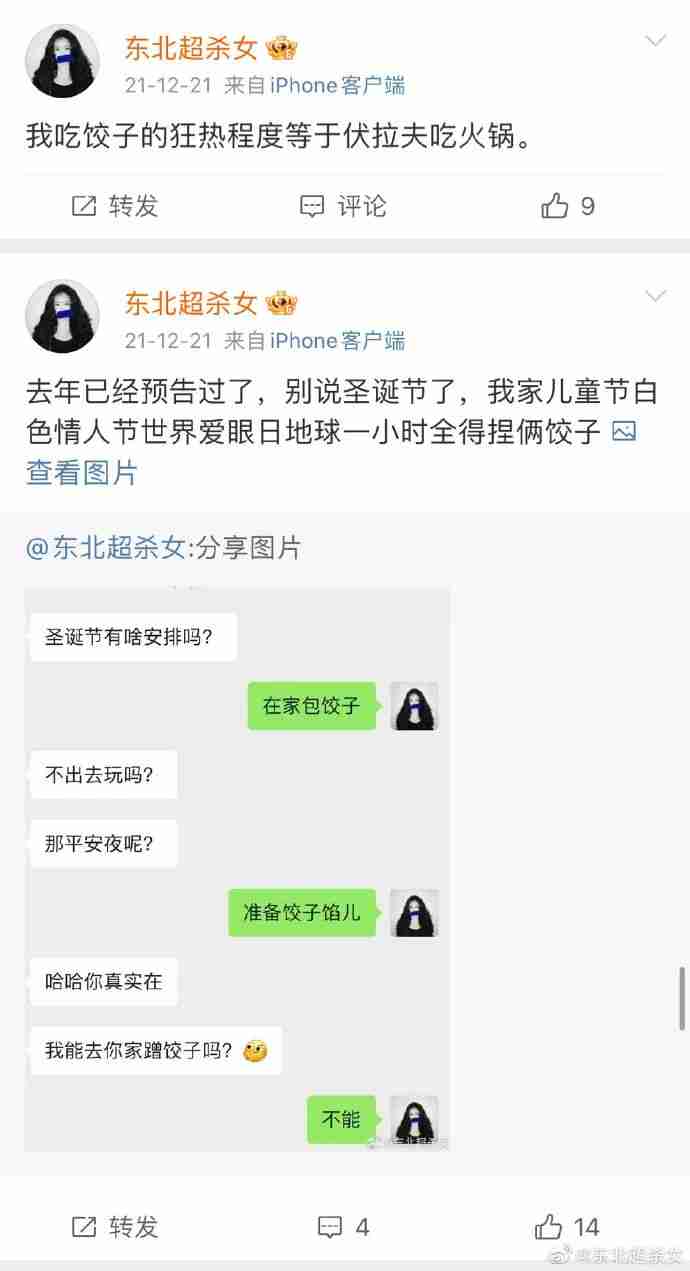Repost the hotpot dumpling post

[115, 206]
